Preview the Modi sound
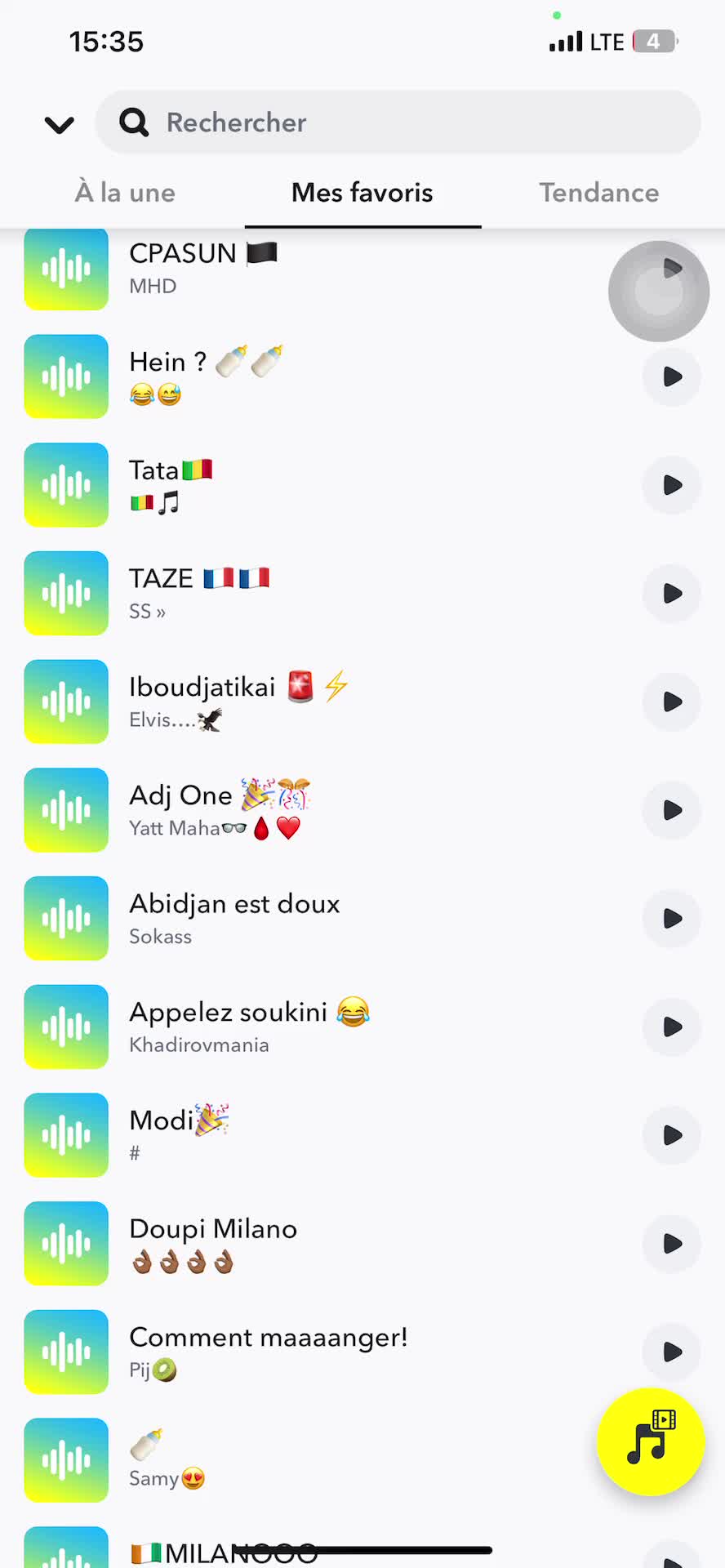Screen dimensions: 725x1568 click(x=672, y=1135)
